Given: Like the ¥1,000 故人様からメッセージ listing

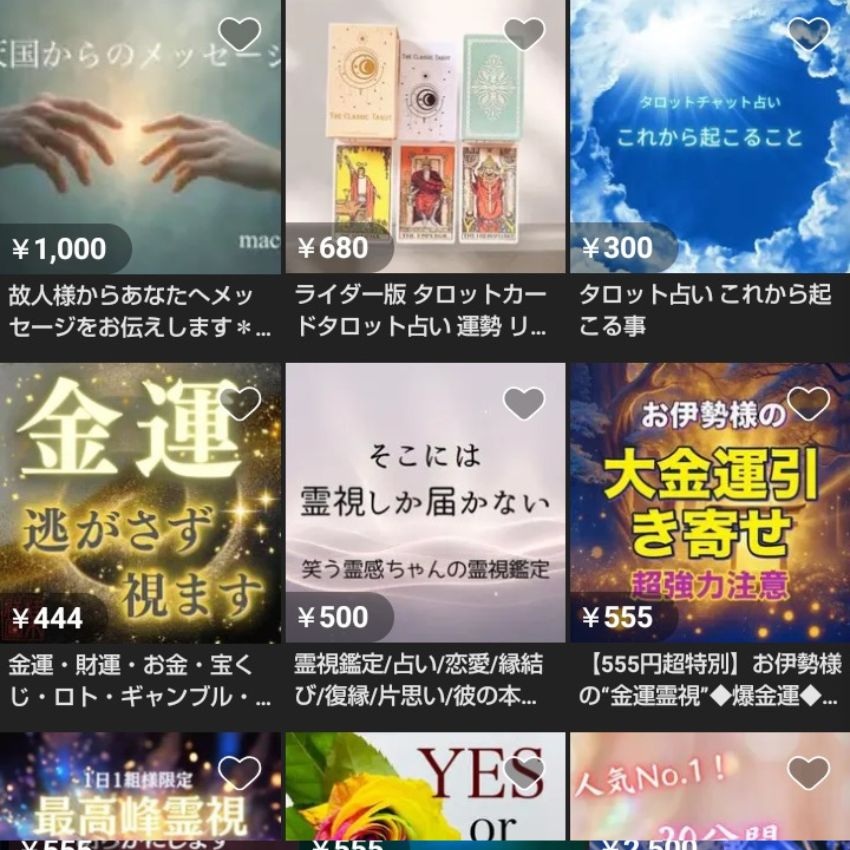Looking at the screenshot, I should point(239,35).
